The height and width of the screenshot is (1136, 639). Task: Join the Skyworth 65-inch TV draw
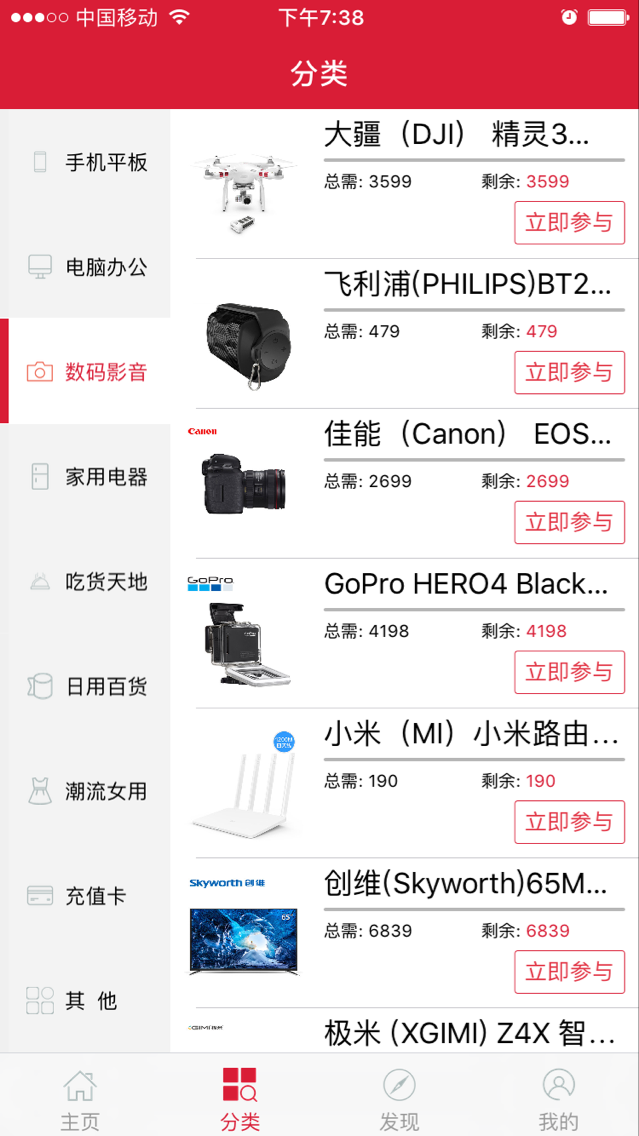[x=569, y=973]
